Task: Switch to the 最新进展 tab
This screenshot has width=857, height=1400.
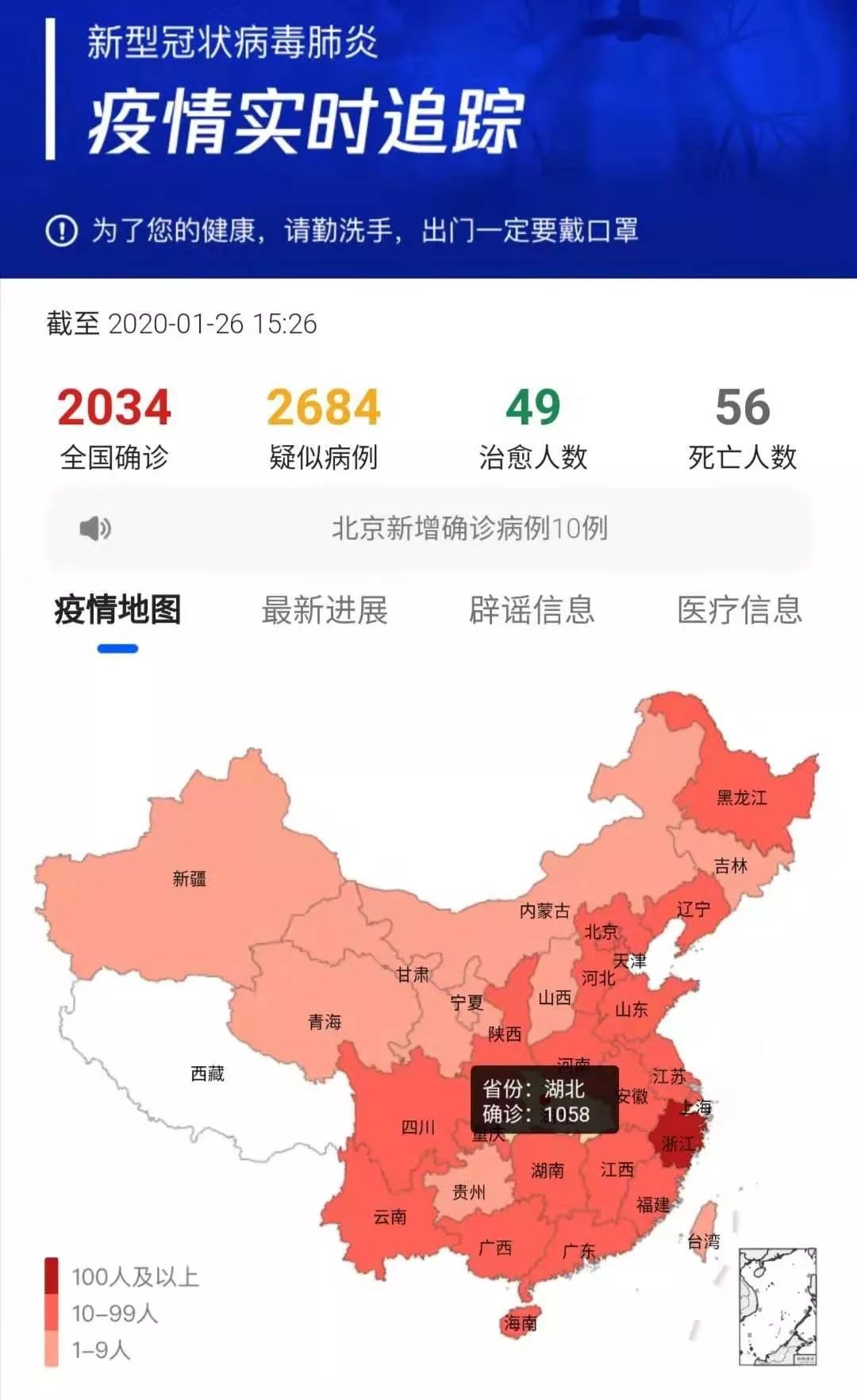Action: (325, 610)
